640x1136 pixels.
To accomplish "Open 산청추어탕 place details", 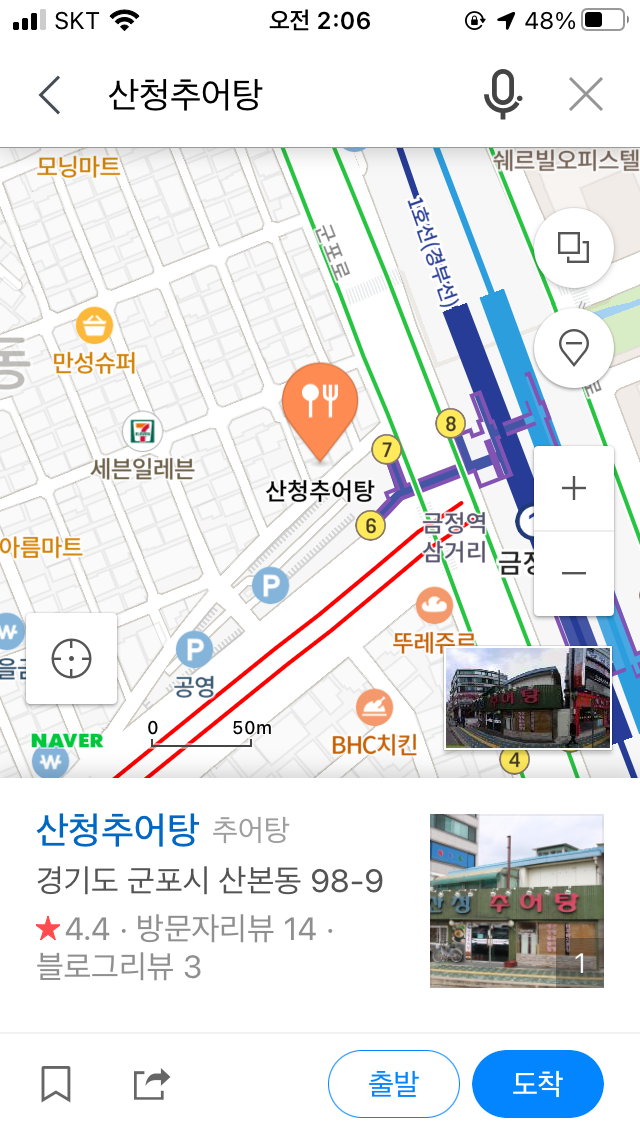I will [x=117, y=831].
